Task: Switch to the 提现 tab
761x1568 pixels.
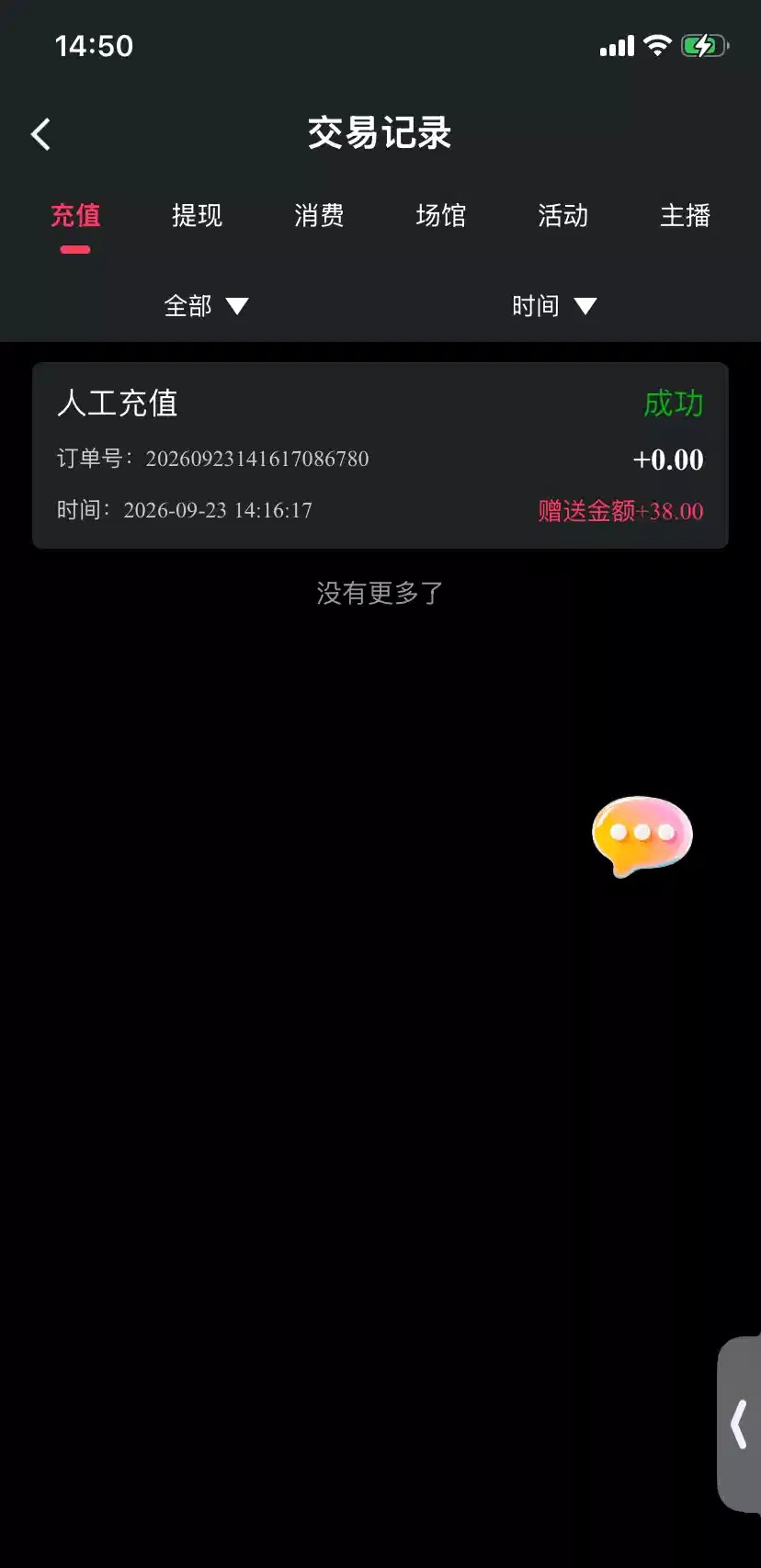Action: (197, 216)
